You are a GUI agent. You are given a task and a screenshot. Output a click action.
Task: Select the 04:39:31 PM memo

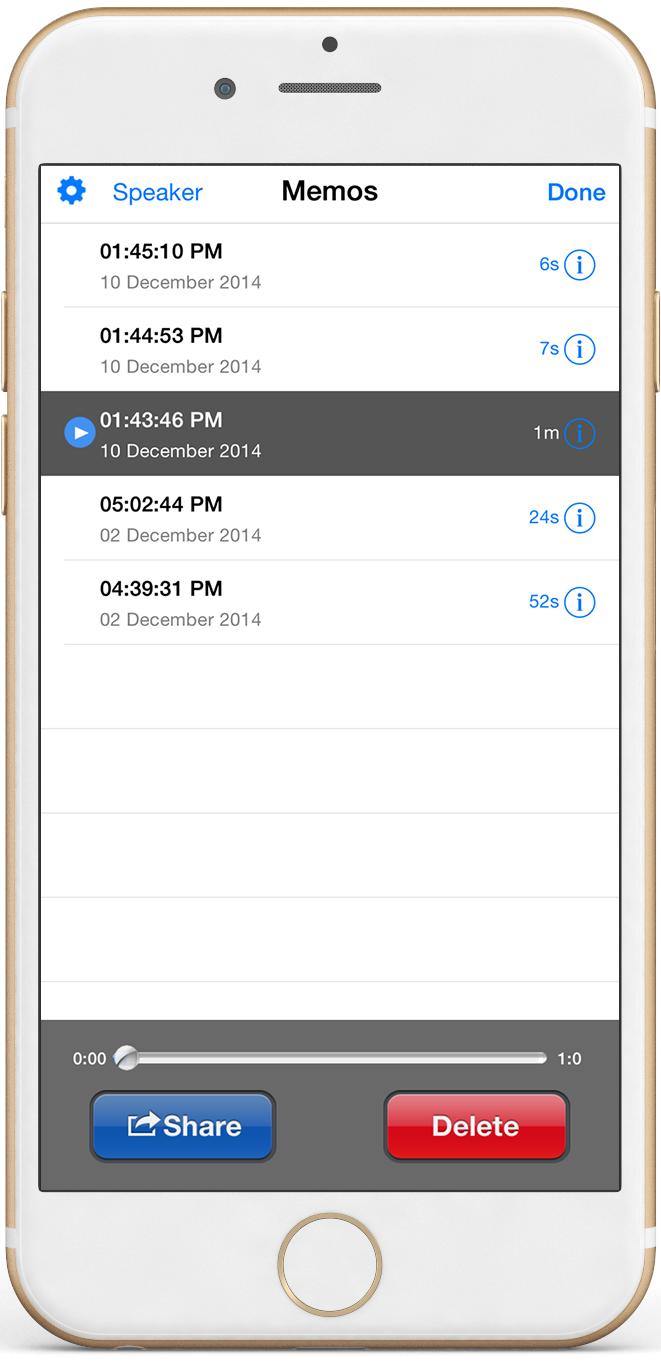pyautogui.click(x=330, y=602)
